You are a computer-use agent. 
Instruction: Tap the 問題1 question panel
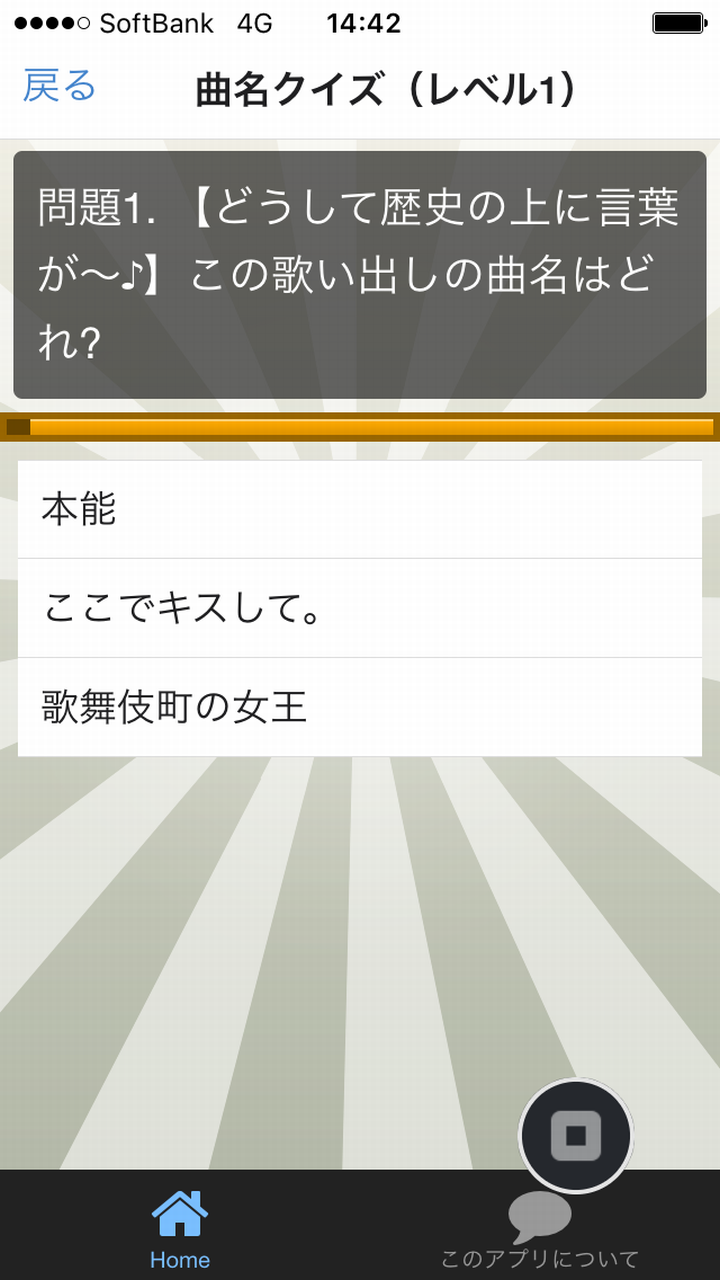[x=360, y=270]
